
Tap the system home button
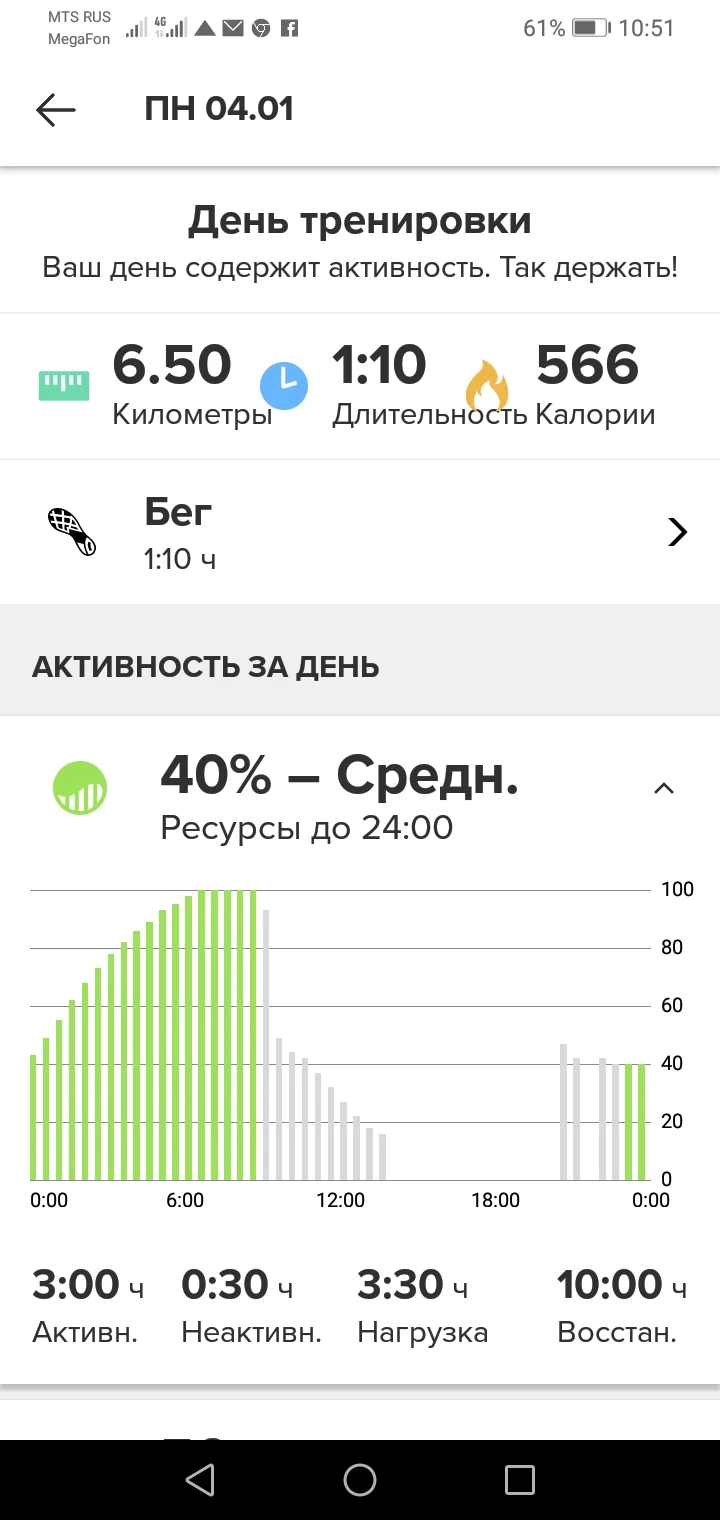point(360,1480)
